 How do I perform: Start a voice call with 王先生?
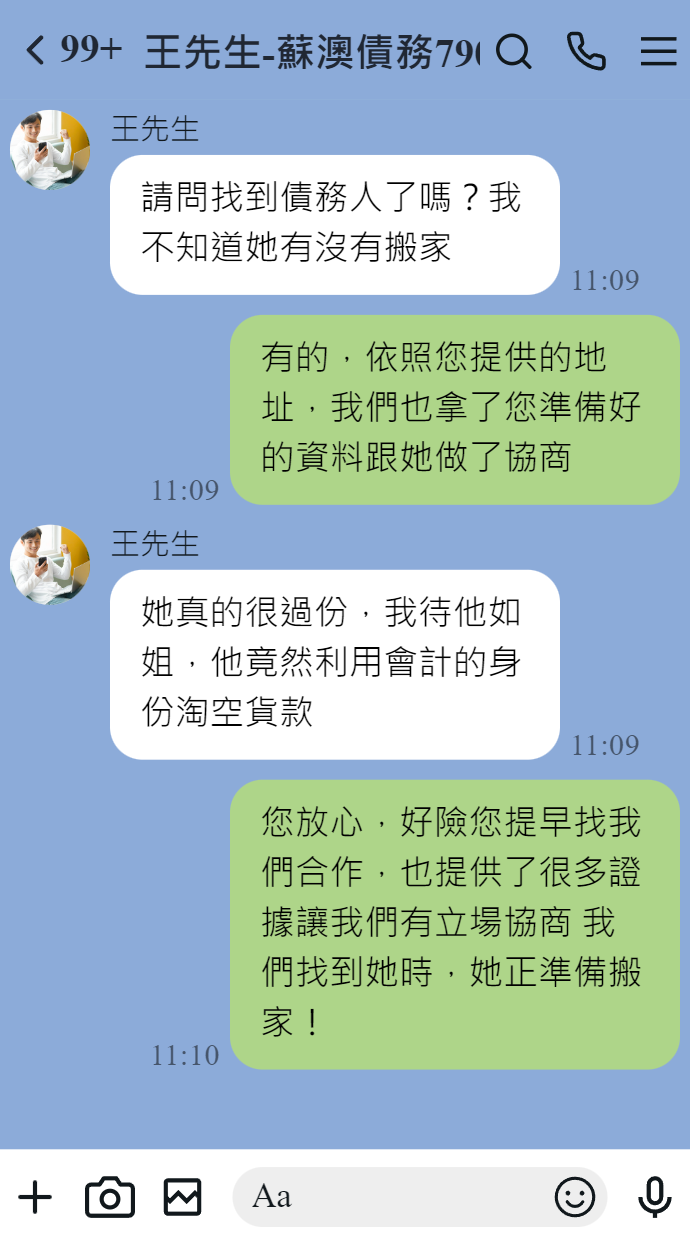pos(586,51)
